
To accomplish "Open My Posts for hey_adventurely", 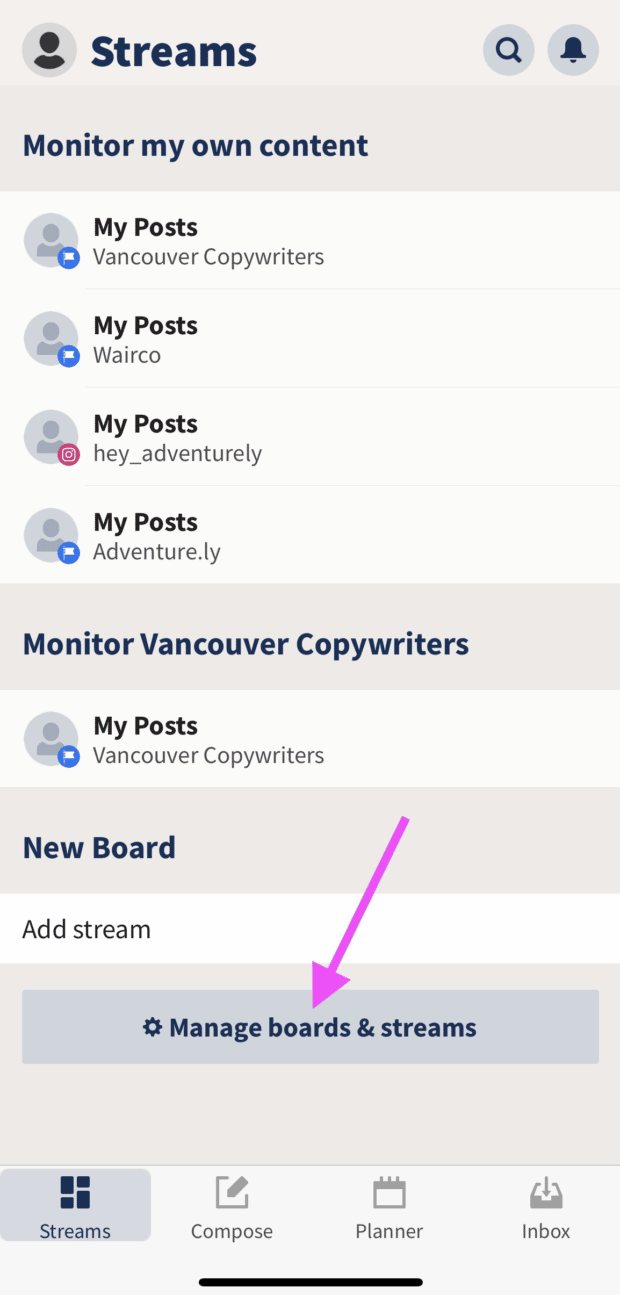I will 310,437.
